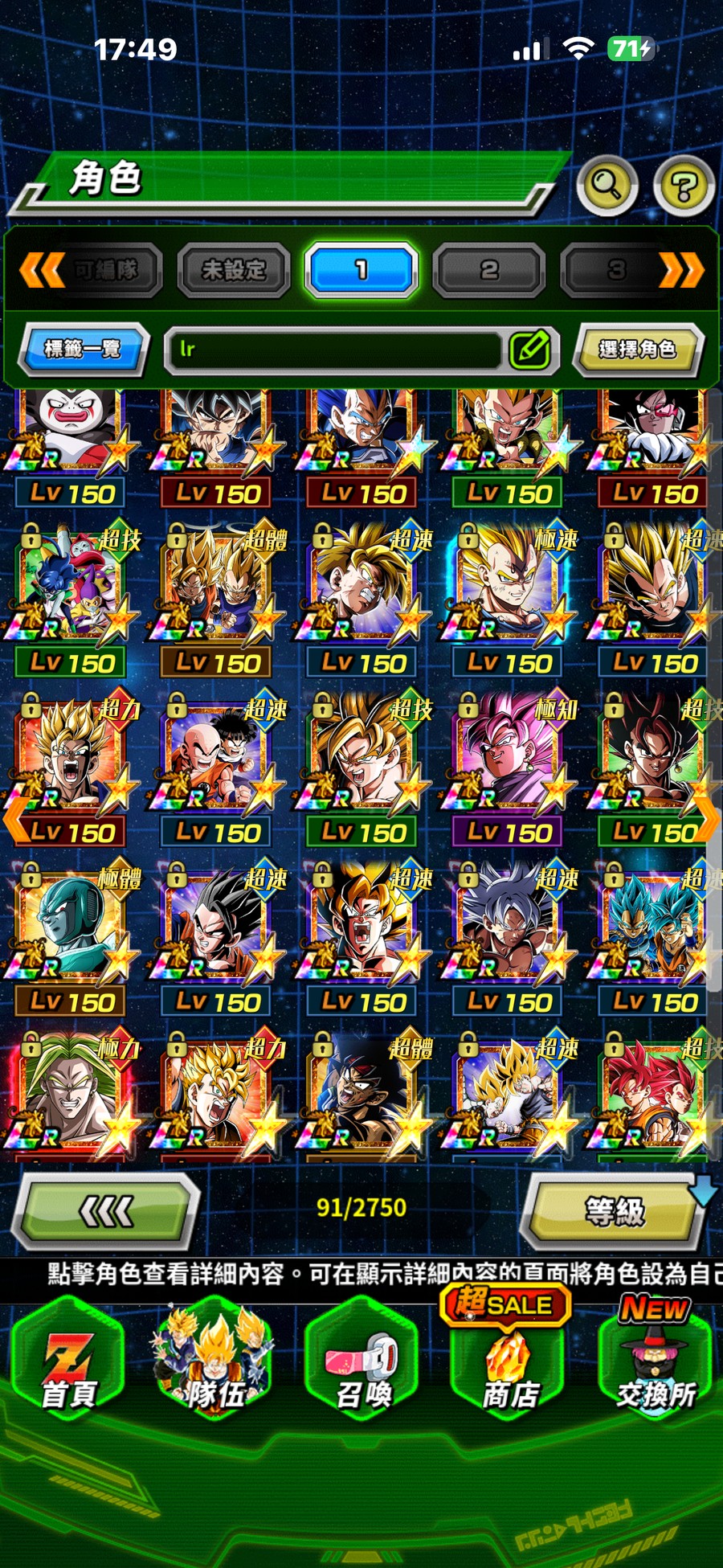Open the 隊伍 team tab
The image size is (723, 1568).
pyautogui.click(x=214, y=1364)
